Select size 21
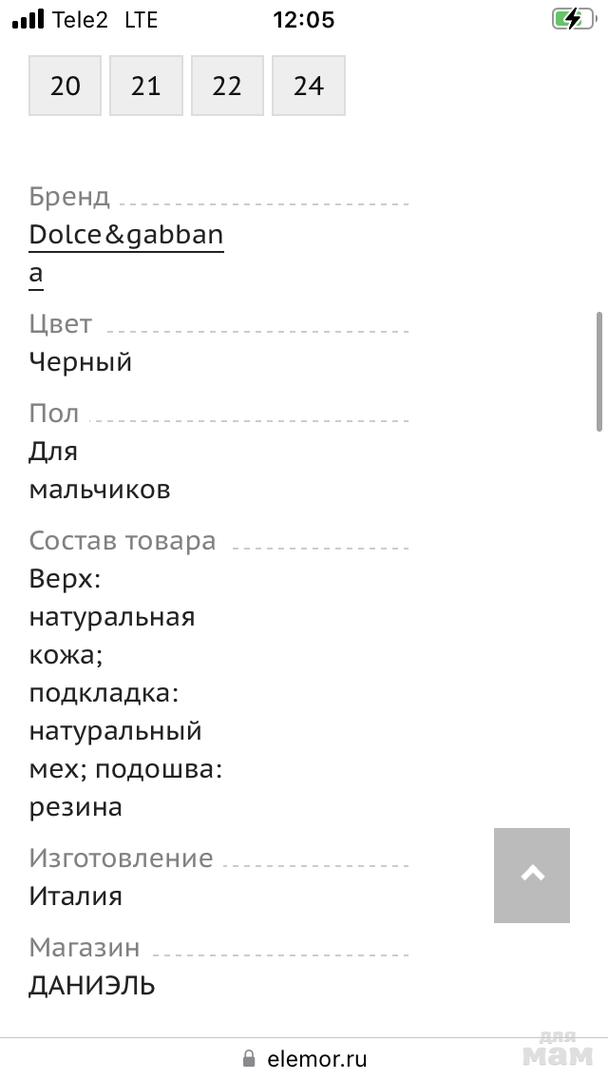 pyautogui.click(x=146, y=86)
